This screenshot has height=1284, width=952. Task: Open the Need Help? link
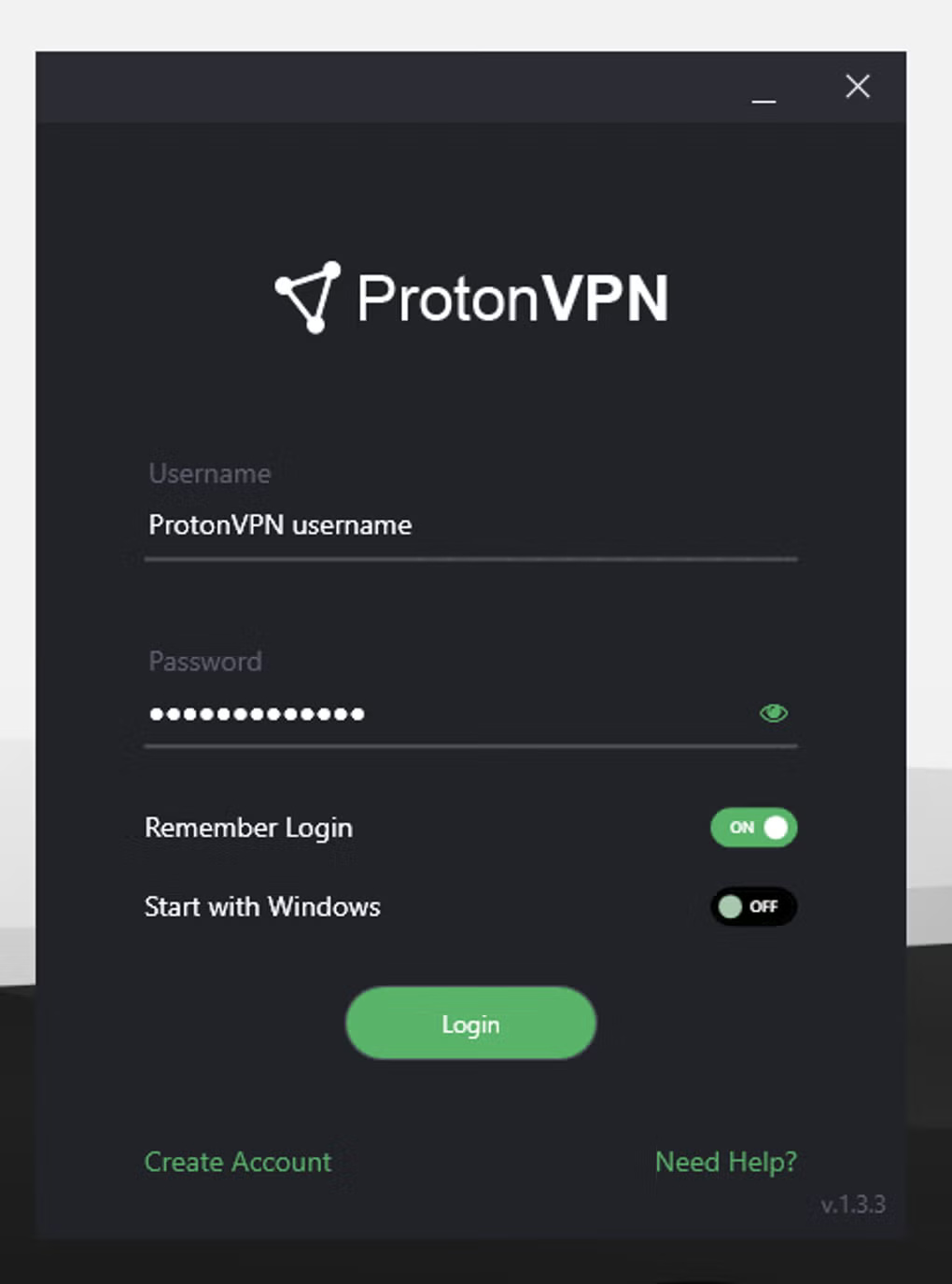point(725,1162)
